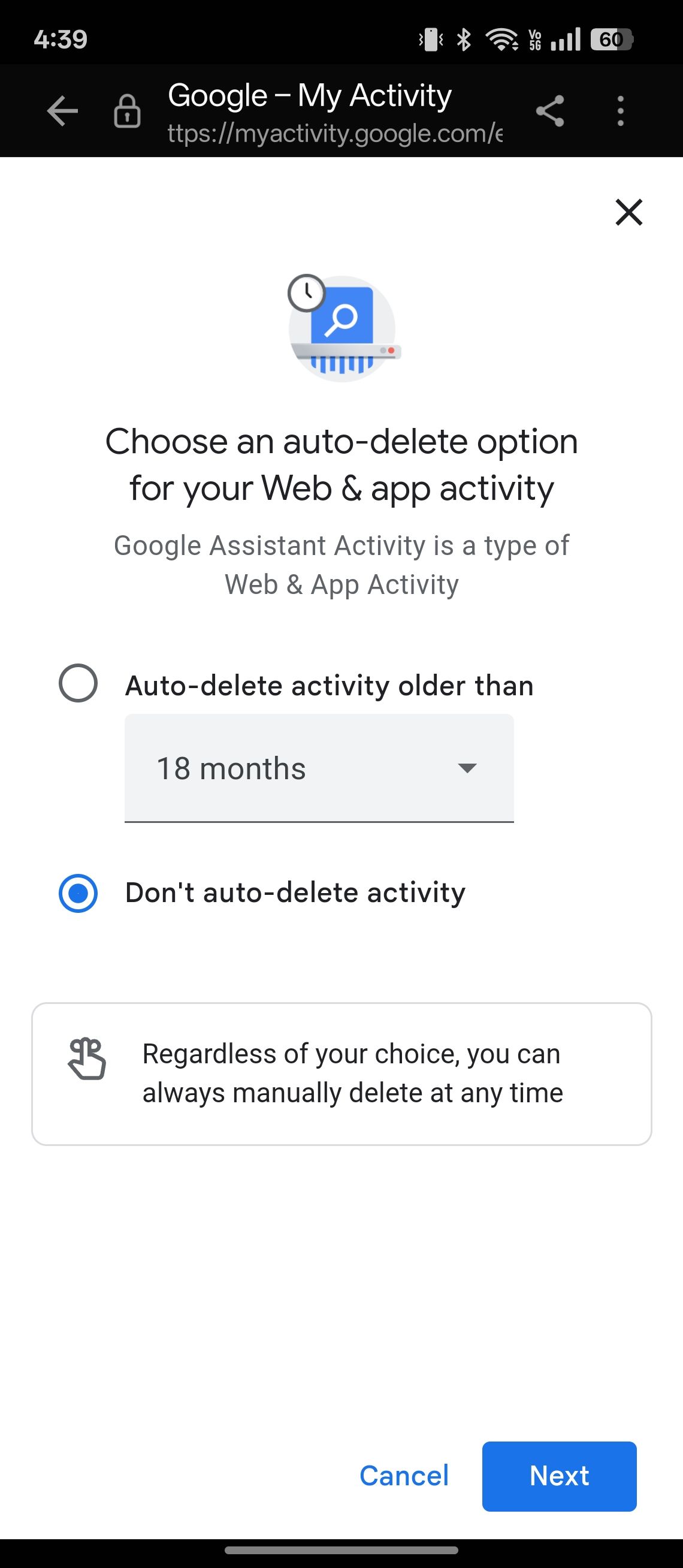Click Next to confirm your choice
Screen dimensions: 683x1568
[x=558, y=1476]
